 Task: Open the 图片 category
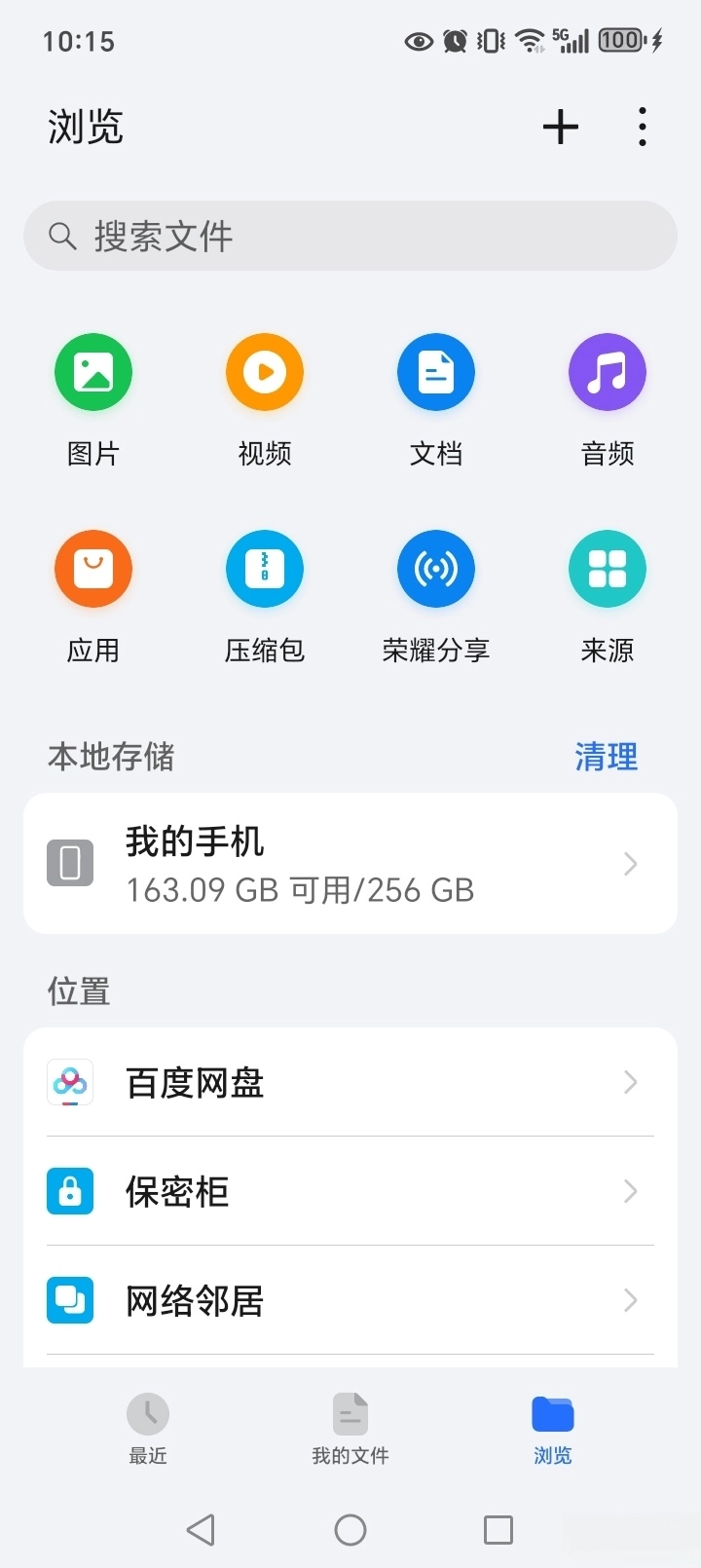tap(93, 373)
